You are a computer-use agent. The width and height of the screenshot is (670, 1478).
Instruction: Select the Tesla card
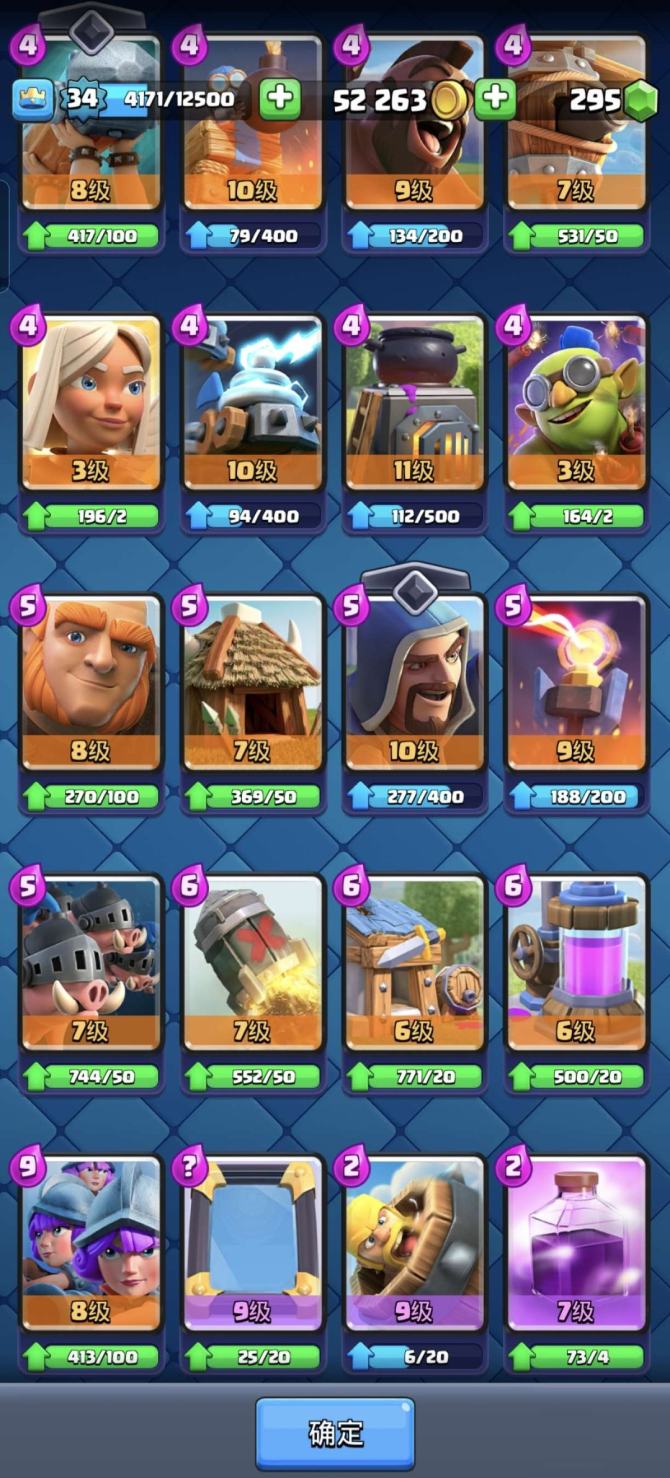(x=252, y=400)
